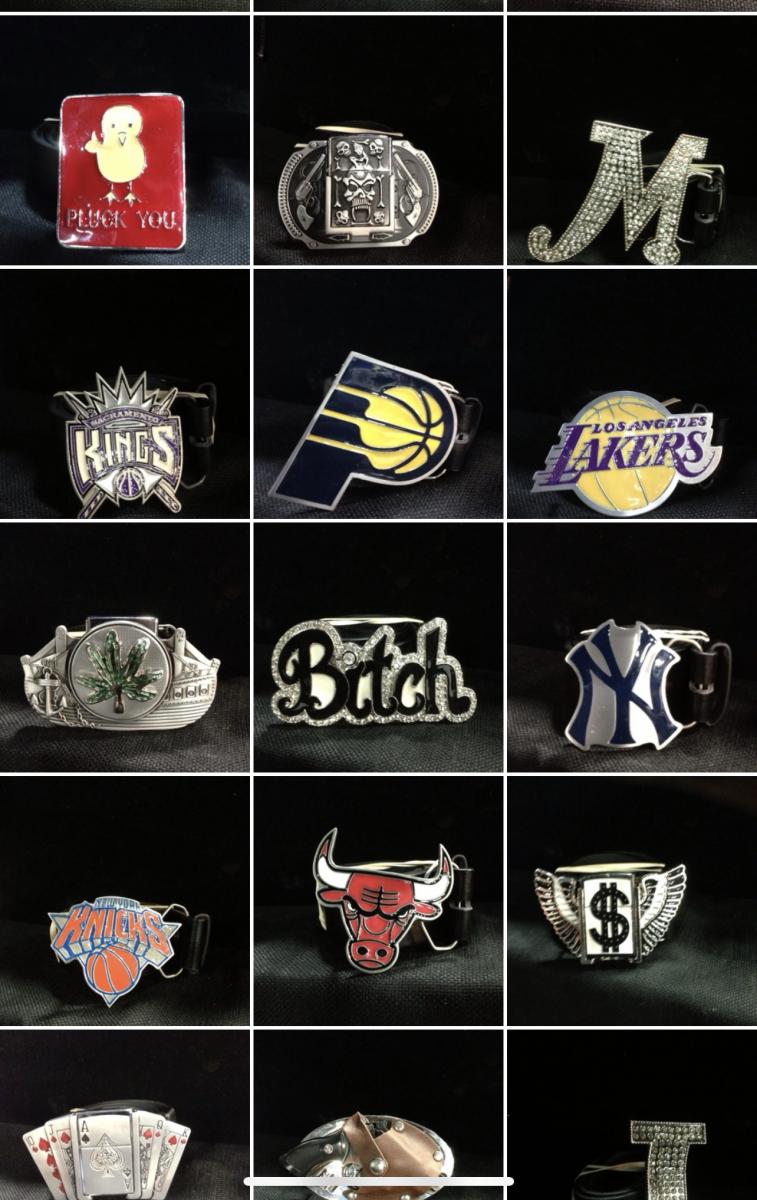Open the rhinestone script word buckle

pos(378,647)
